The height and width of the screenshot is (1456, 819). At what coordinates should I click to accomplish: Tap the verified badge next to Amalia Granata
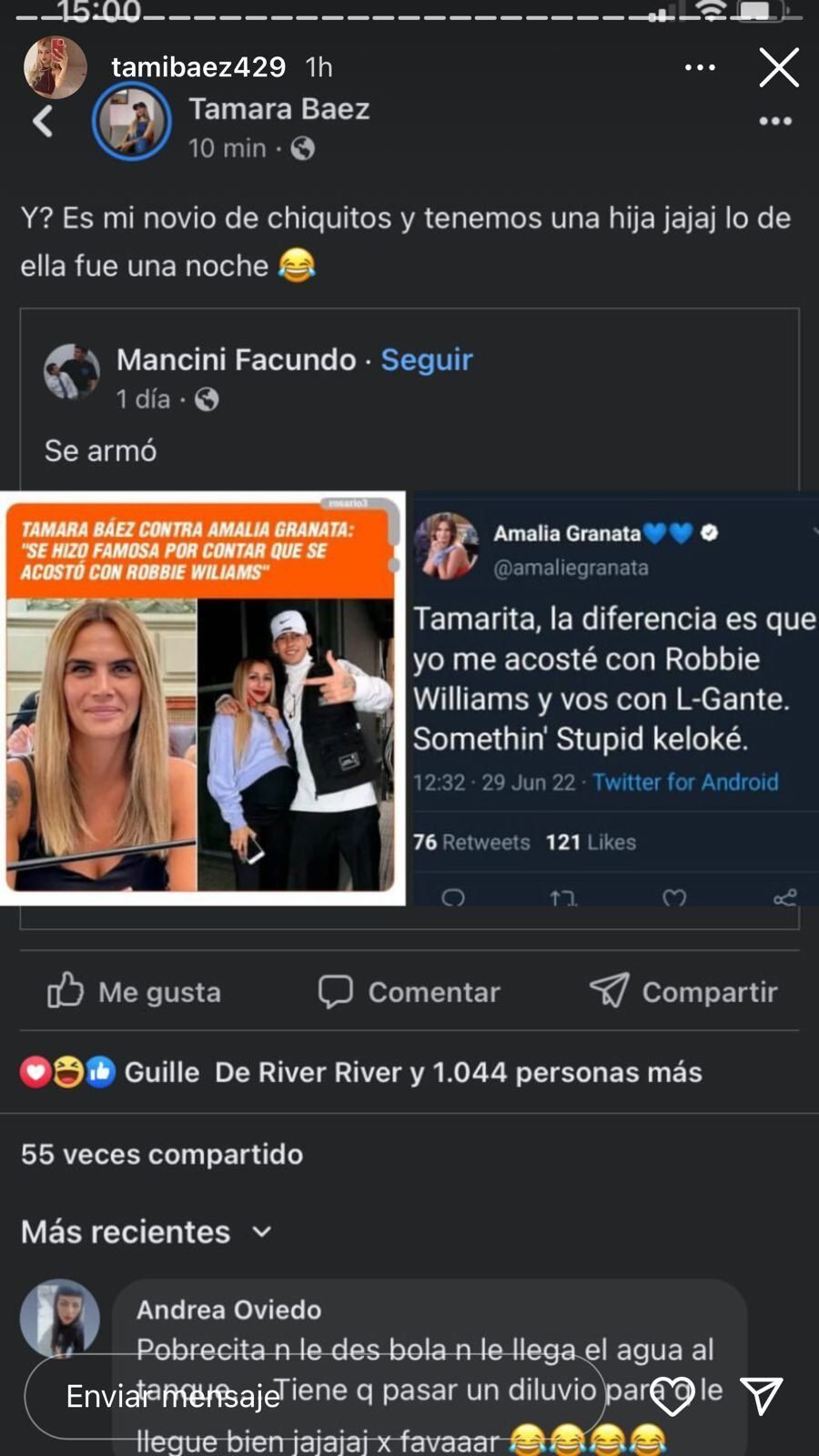(707, 534)
